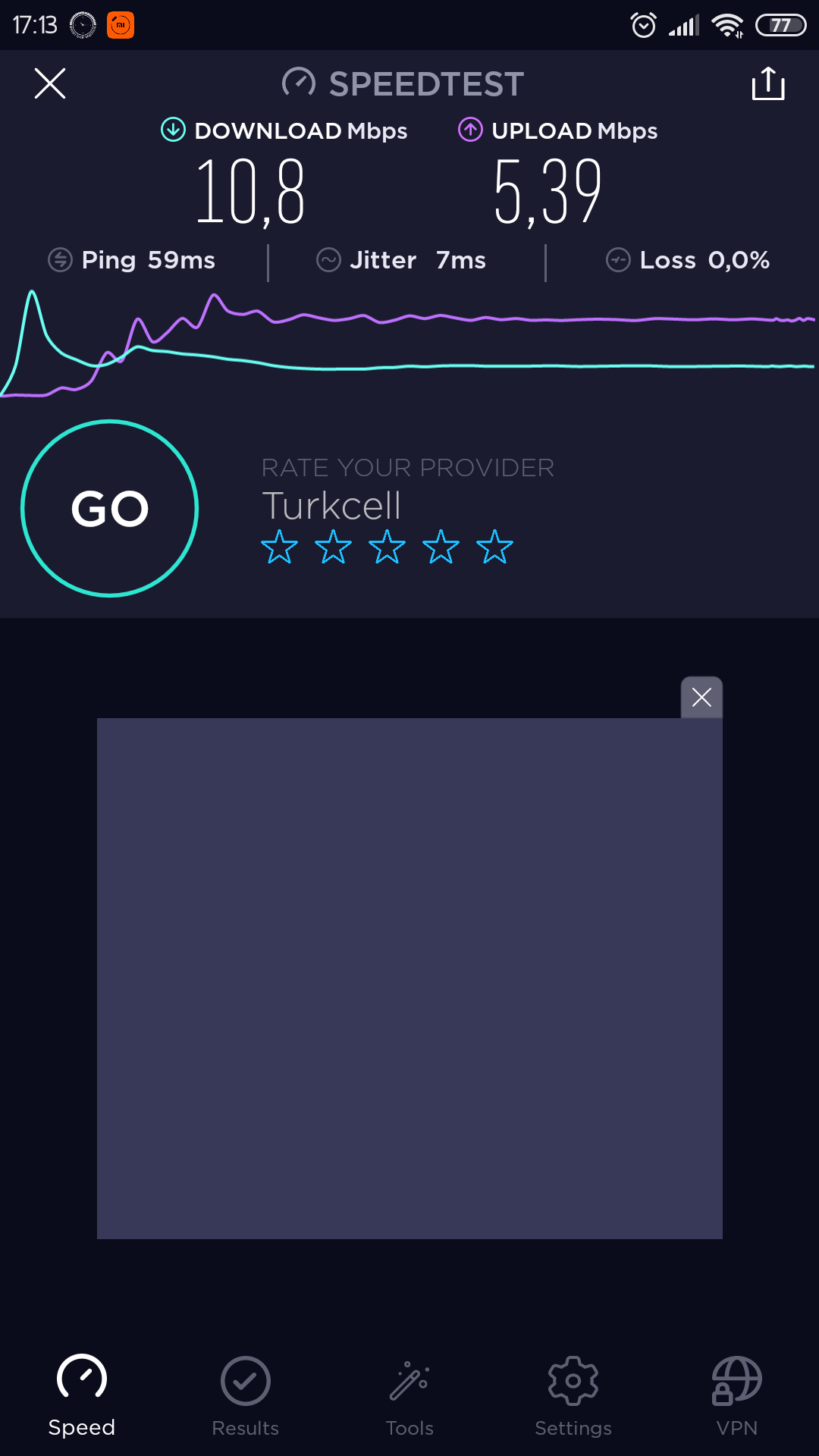
Task: Dismiss the ad banner
Action: click(x=701, y=697)
